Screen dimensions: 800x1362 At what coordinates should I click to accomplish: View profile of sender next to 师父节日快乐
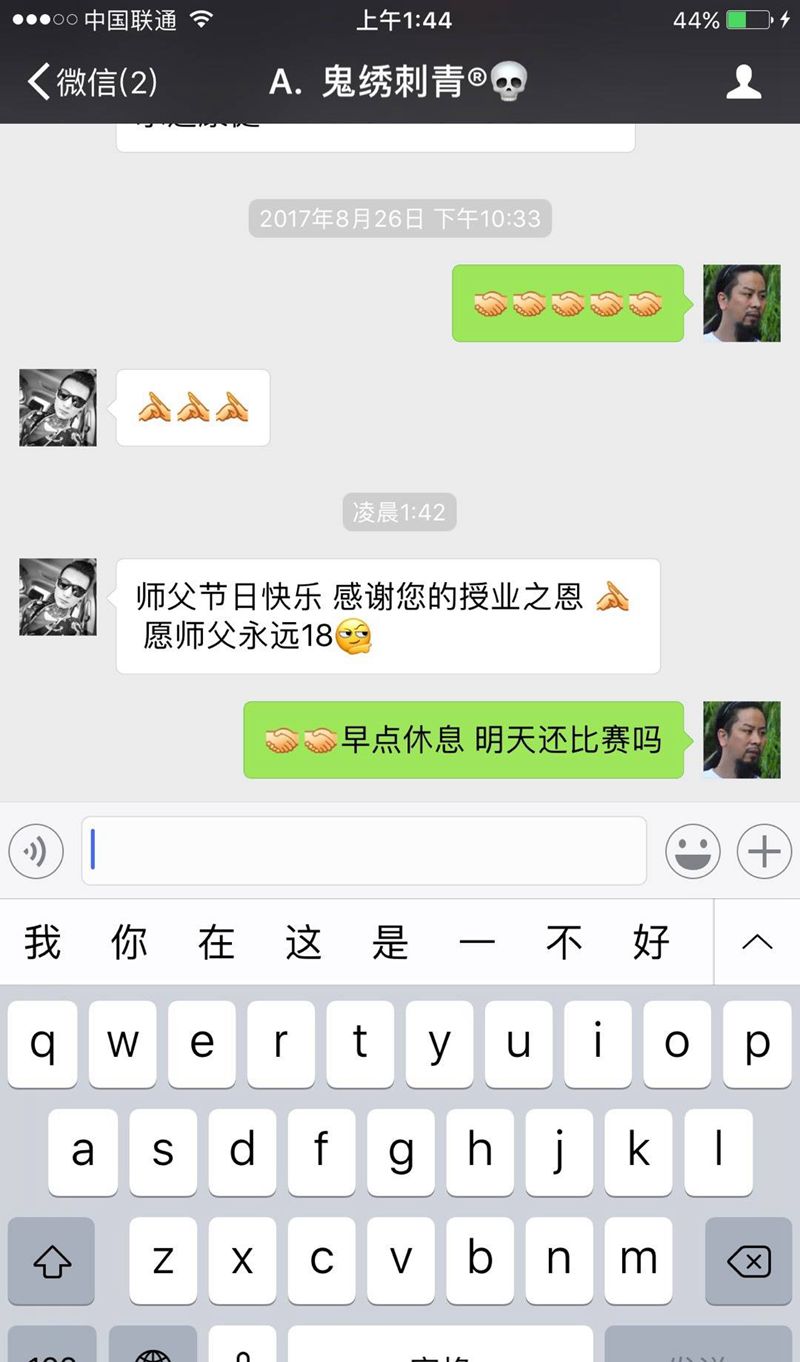[x=58, y=597]
